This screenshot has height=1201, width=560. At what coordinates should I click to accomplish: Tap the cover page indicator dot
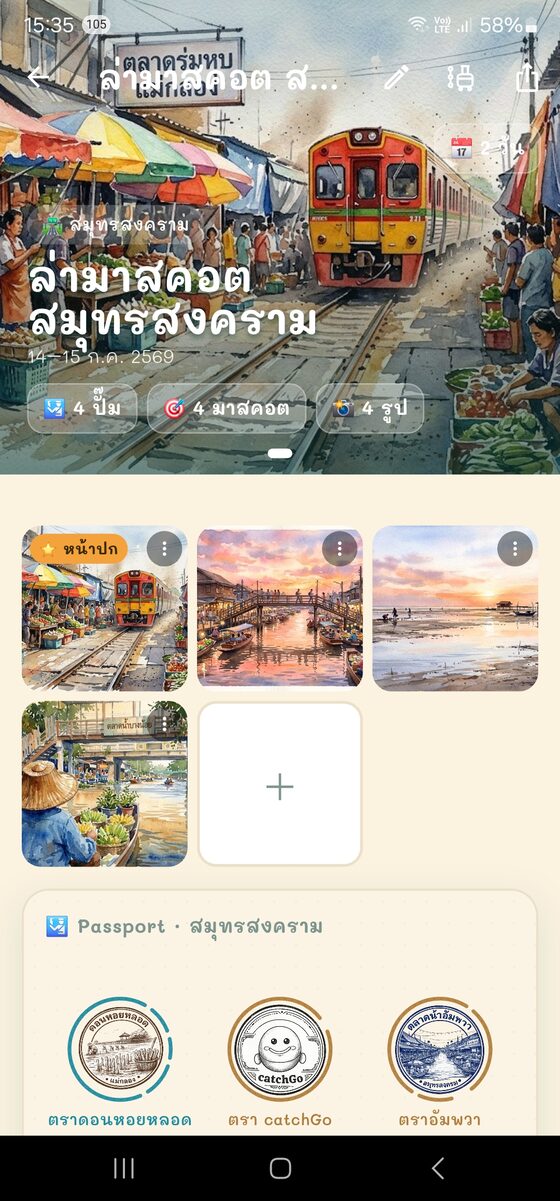280,453
